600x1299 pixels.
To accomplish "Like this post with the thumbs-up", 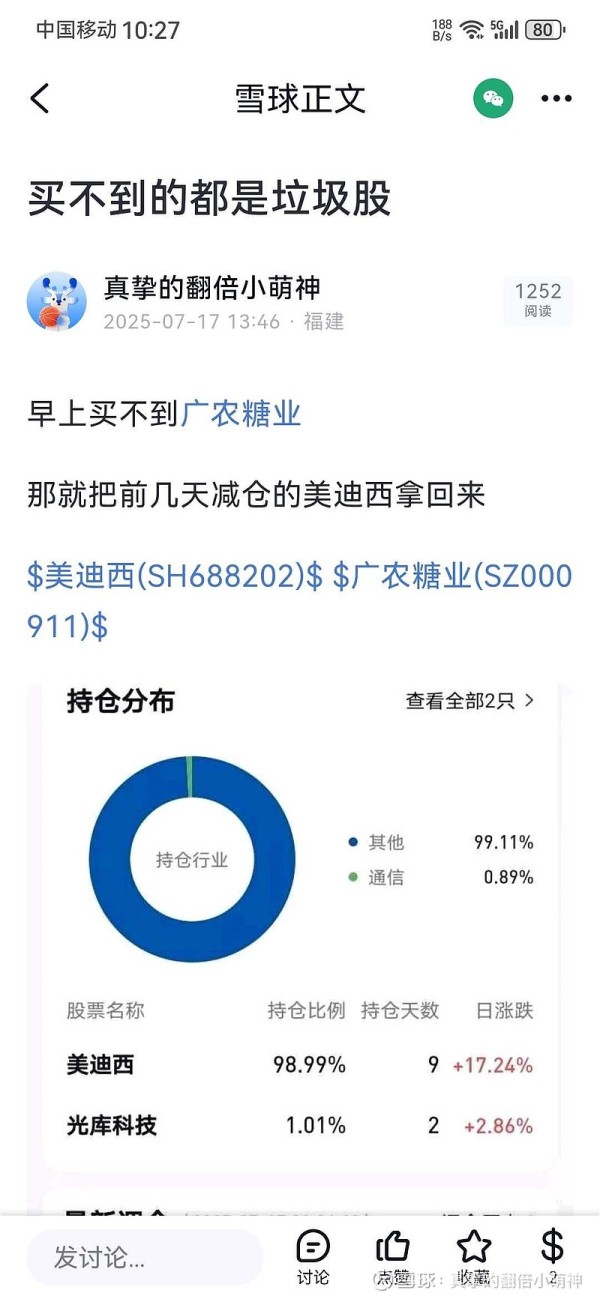I will 393,1254.
